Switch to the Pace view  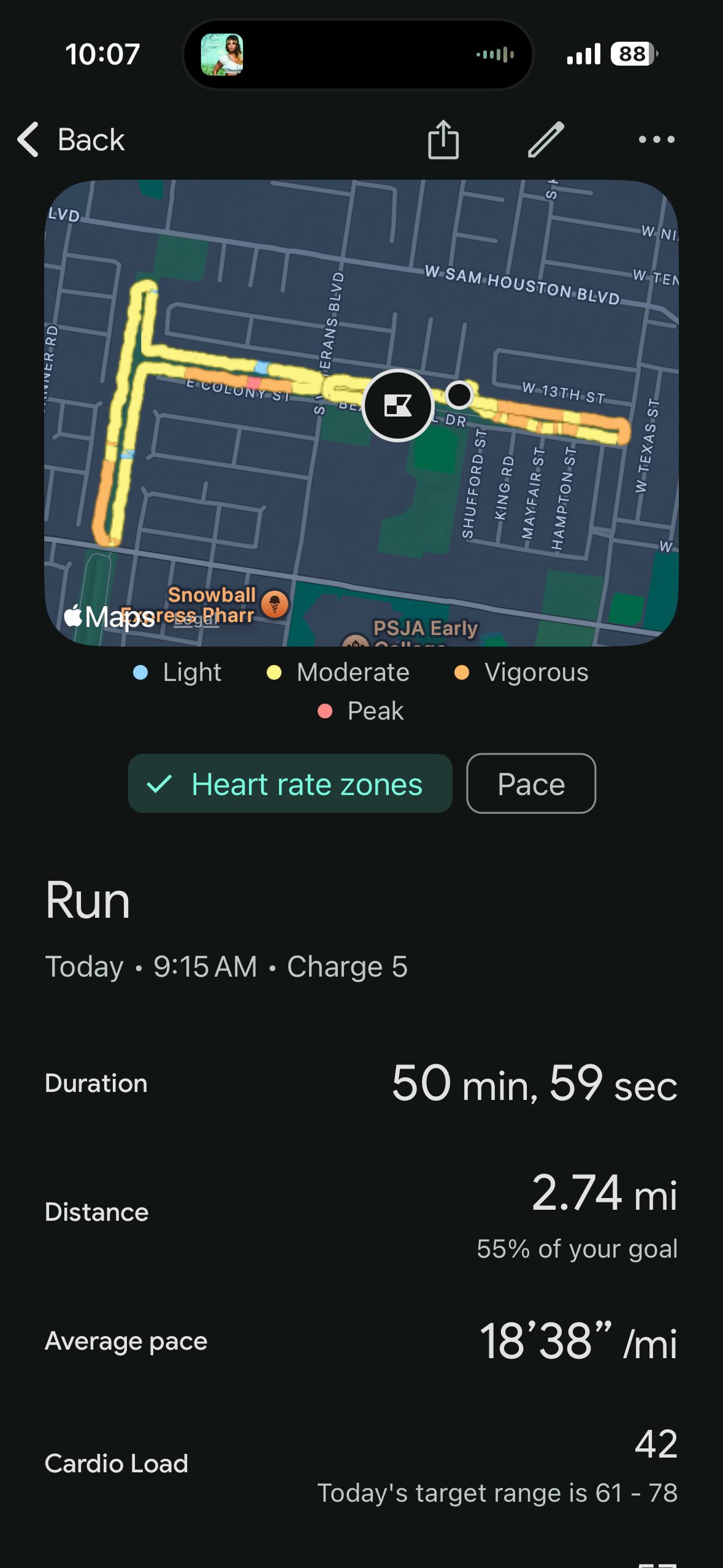coord(530,783)
